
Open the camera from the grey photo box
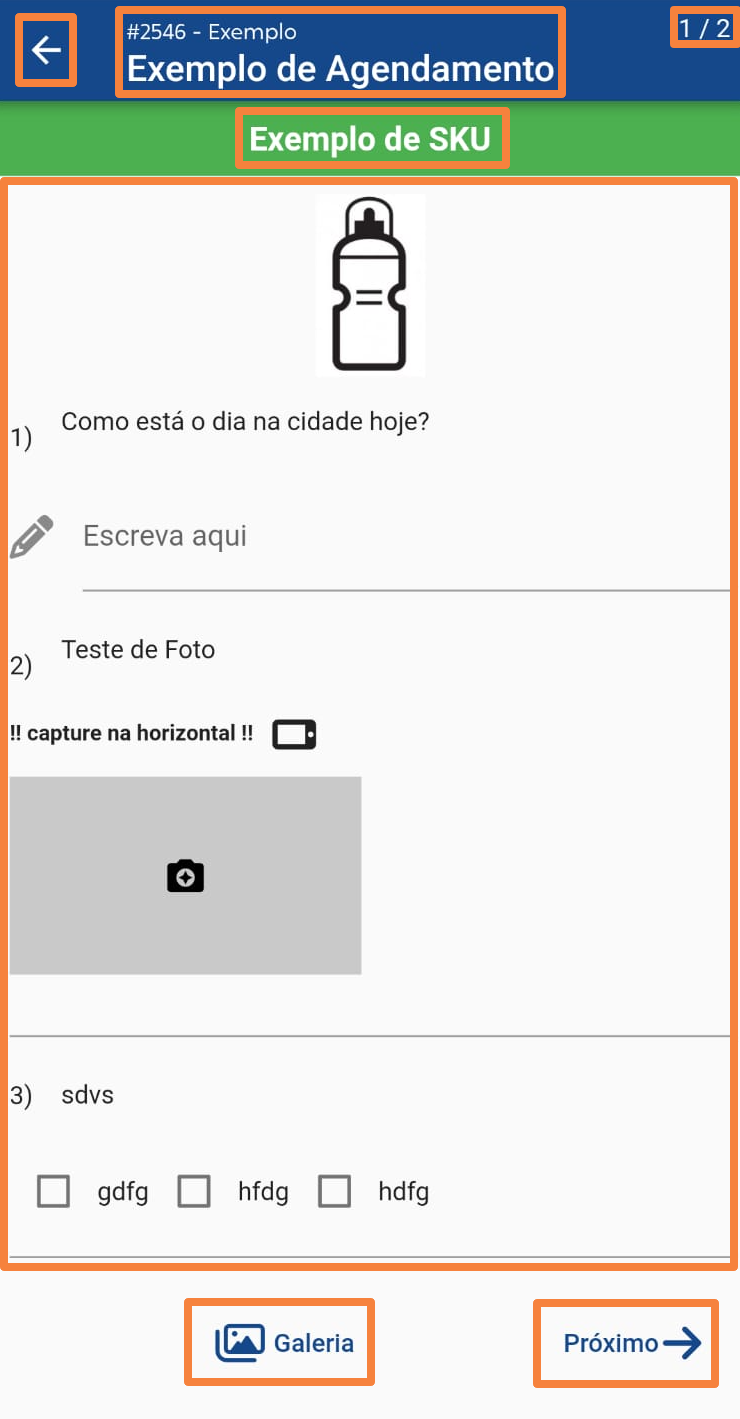coord(185,875)
